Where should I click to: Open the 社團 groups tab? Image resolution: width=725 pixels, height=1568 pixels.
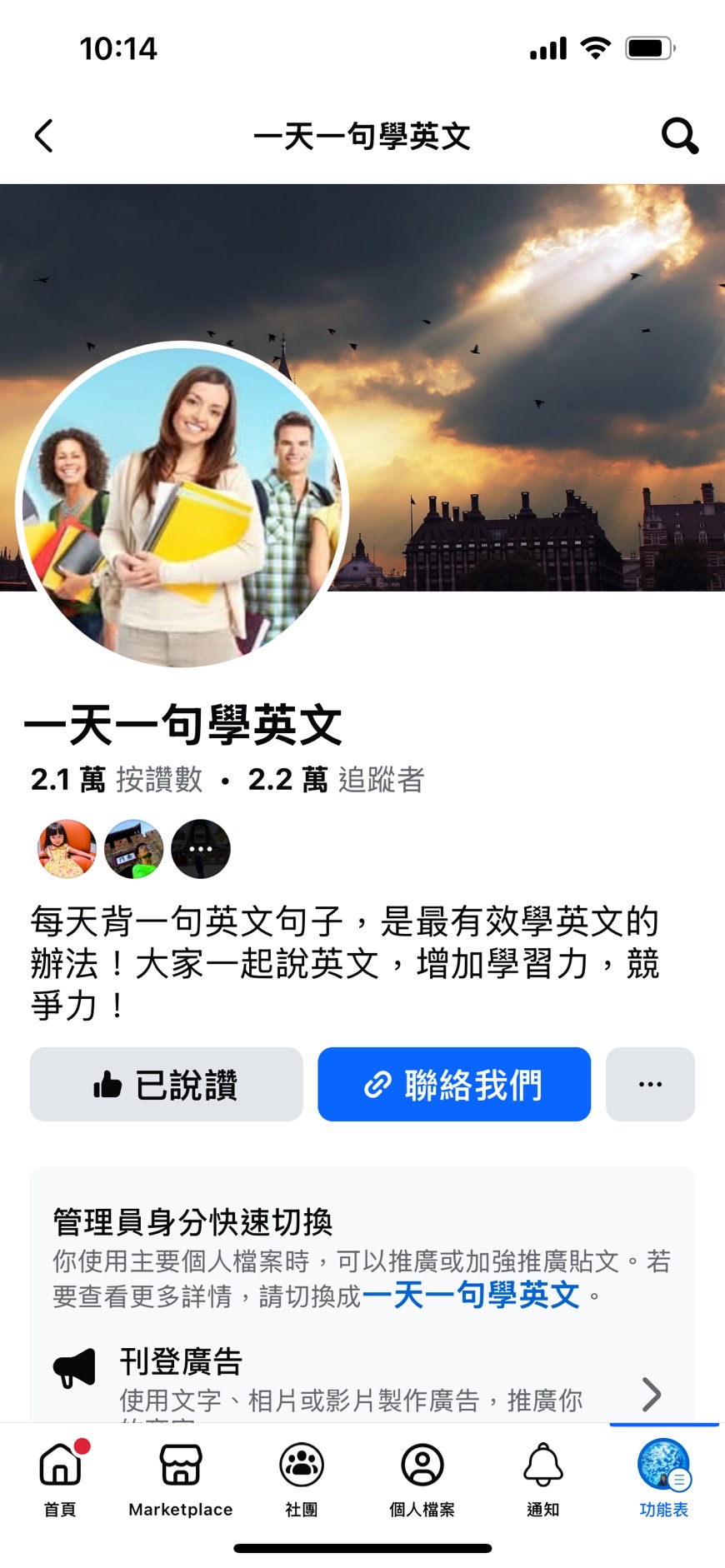click(x=302, y=1480)
